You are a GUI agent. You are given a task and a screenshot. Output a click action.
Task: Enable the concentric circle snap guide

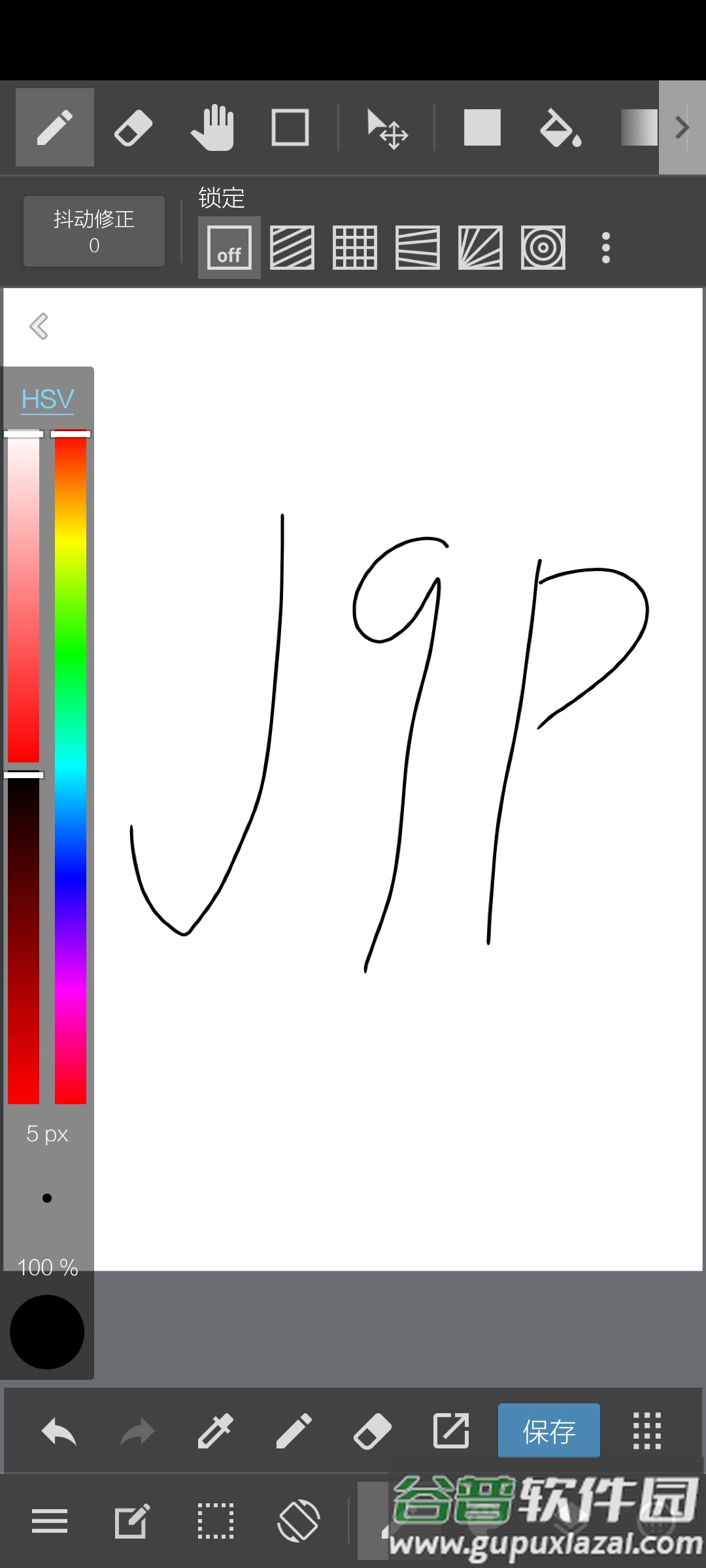[x=543, y=248]
